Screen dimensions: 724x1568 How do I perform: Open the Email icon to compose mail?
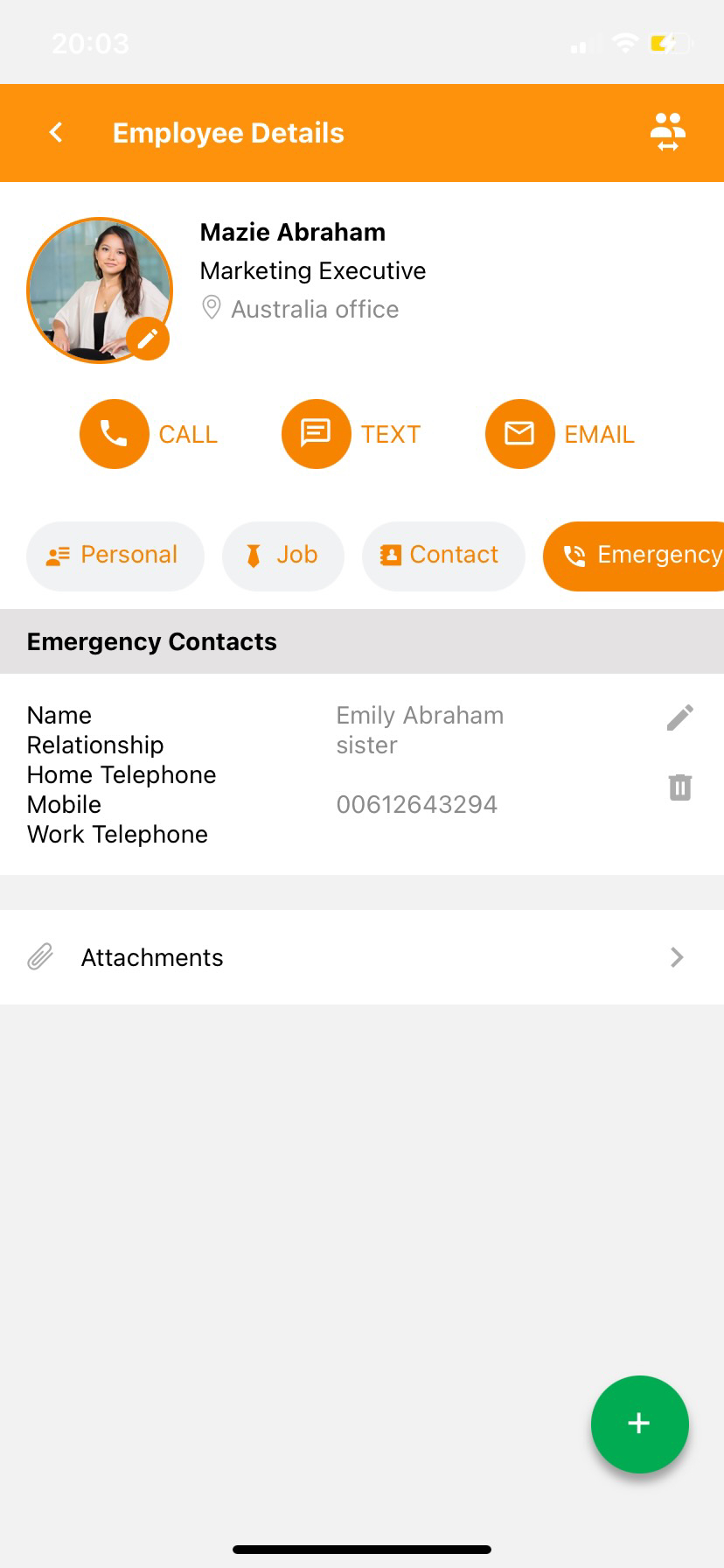point(519,433)
